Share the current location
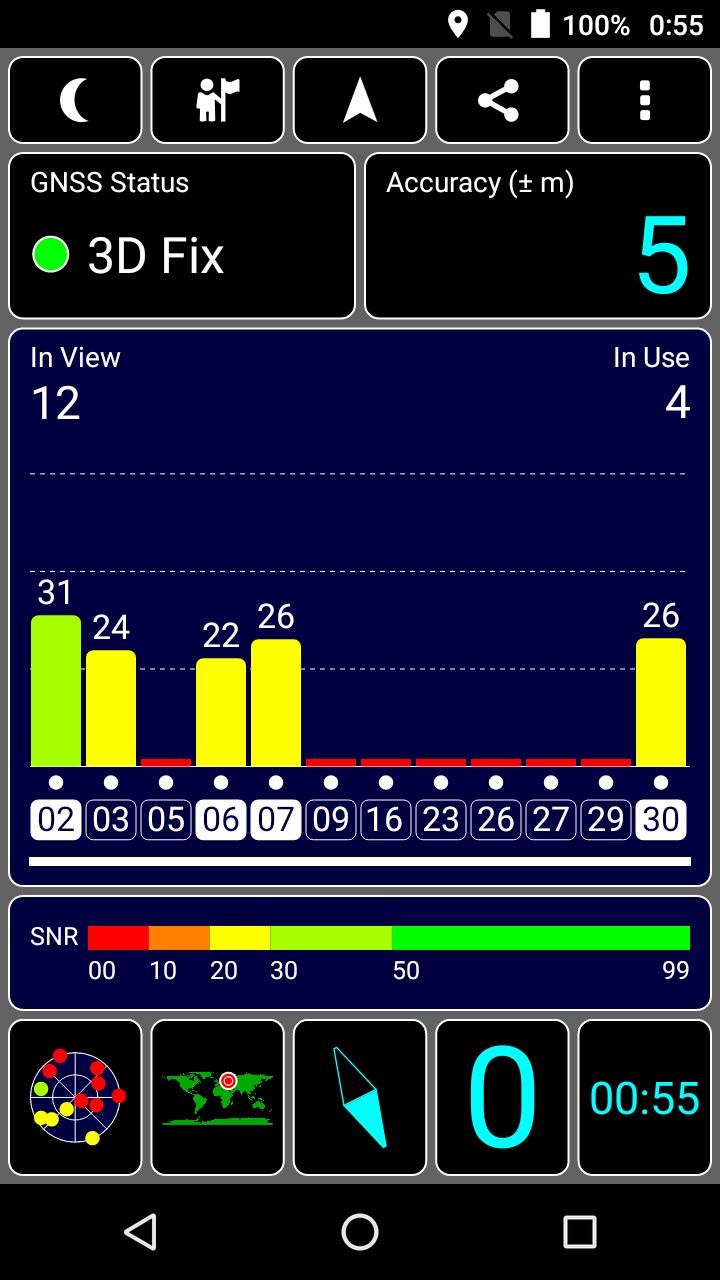This screenshot has height=1280, width=720. [x=502, y=100]
